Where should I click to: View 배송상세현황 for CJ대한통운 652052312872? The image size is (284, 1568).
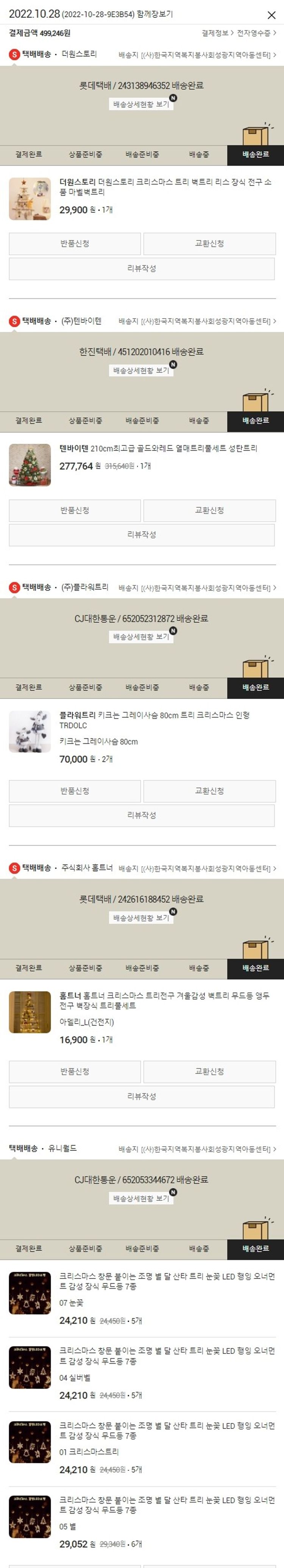141,637
